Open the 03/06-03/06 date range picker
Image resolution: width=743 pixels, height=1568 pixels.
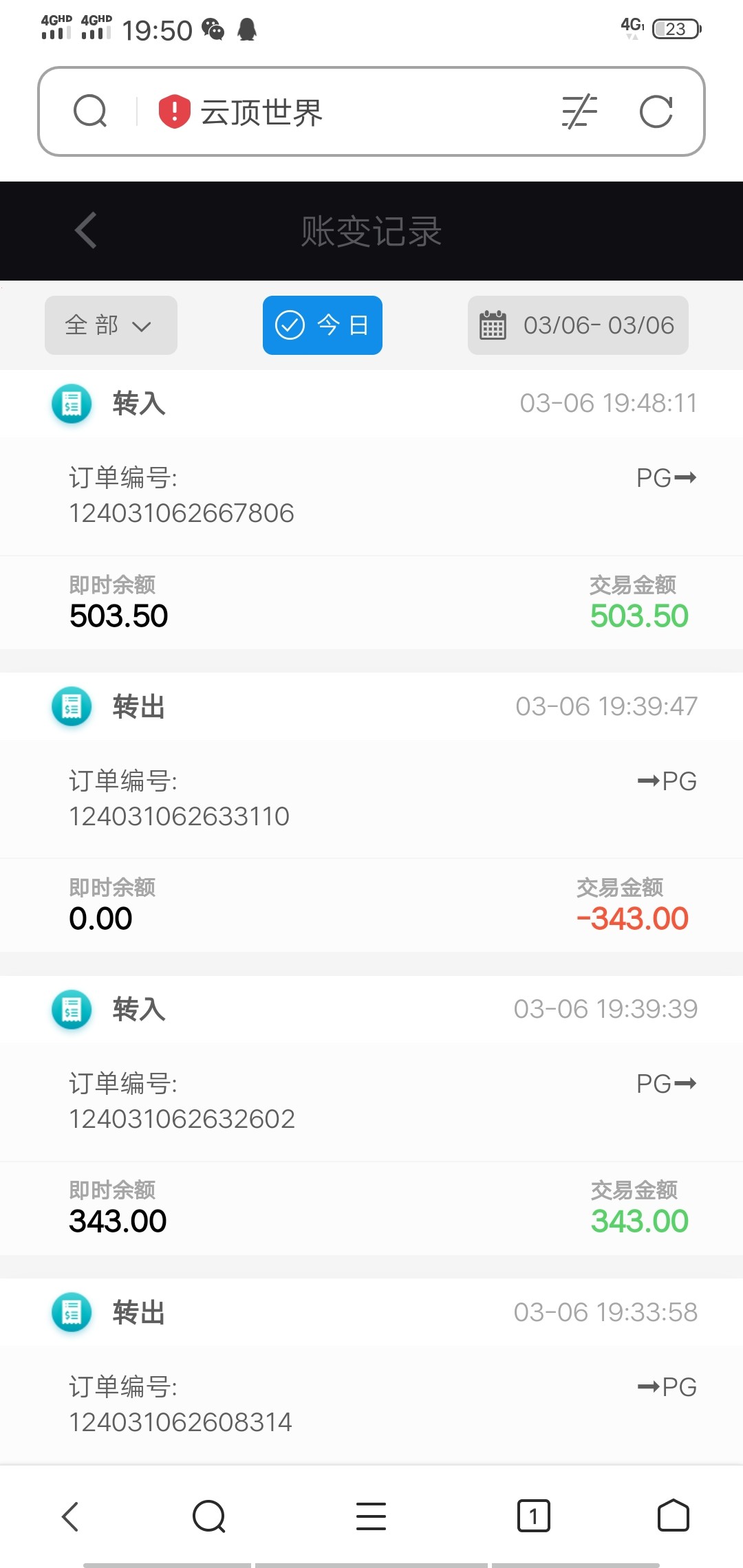[x=578, y=325]
